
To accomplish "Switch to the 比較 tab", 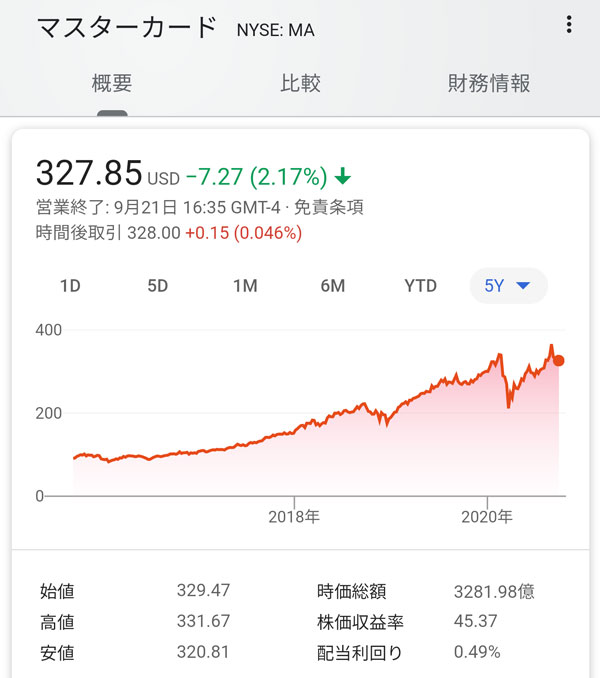I will click(x=300, y=84).
